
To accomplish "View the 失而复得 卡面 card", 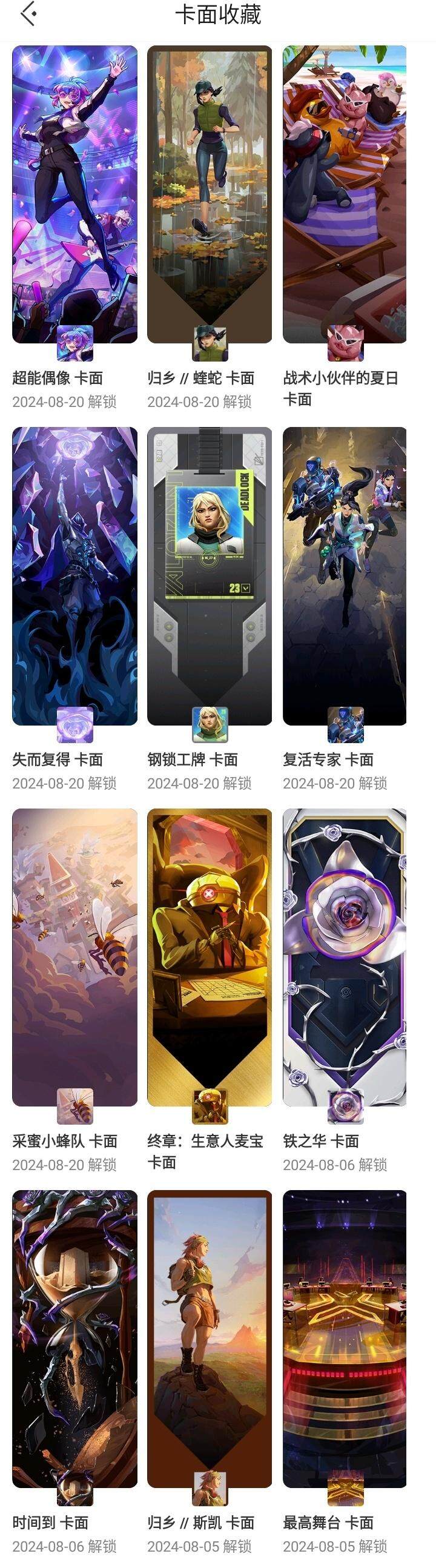I will pyautogui.click(x=75, y=576).
